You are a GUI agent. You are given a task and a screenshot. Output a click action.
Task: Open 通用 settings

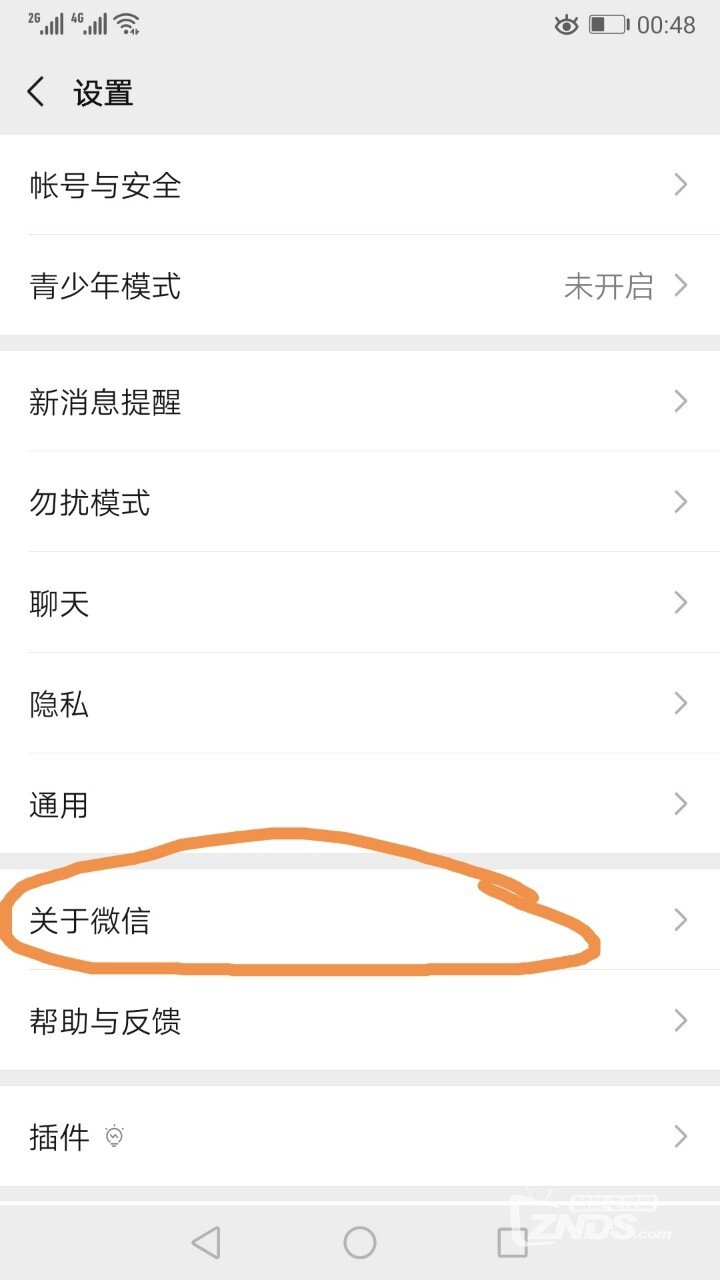(x=360, y=804)
